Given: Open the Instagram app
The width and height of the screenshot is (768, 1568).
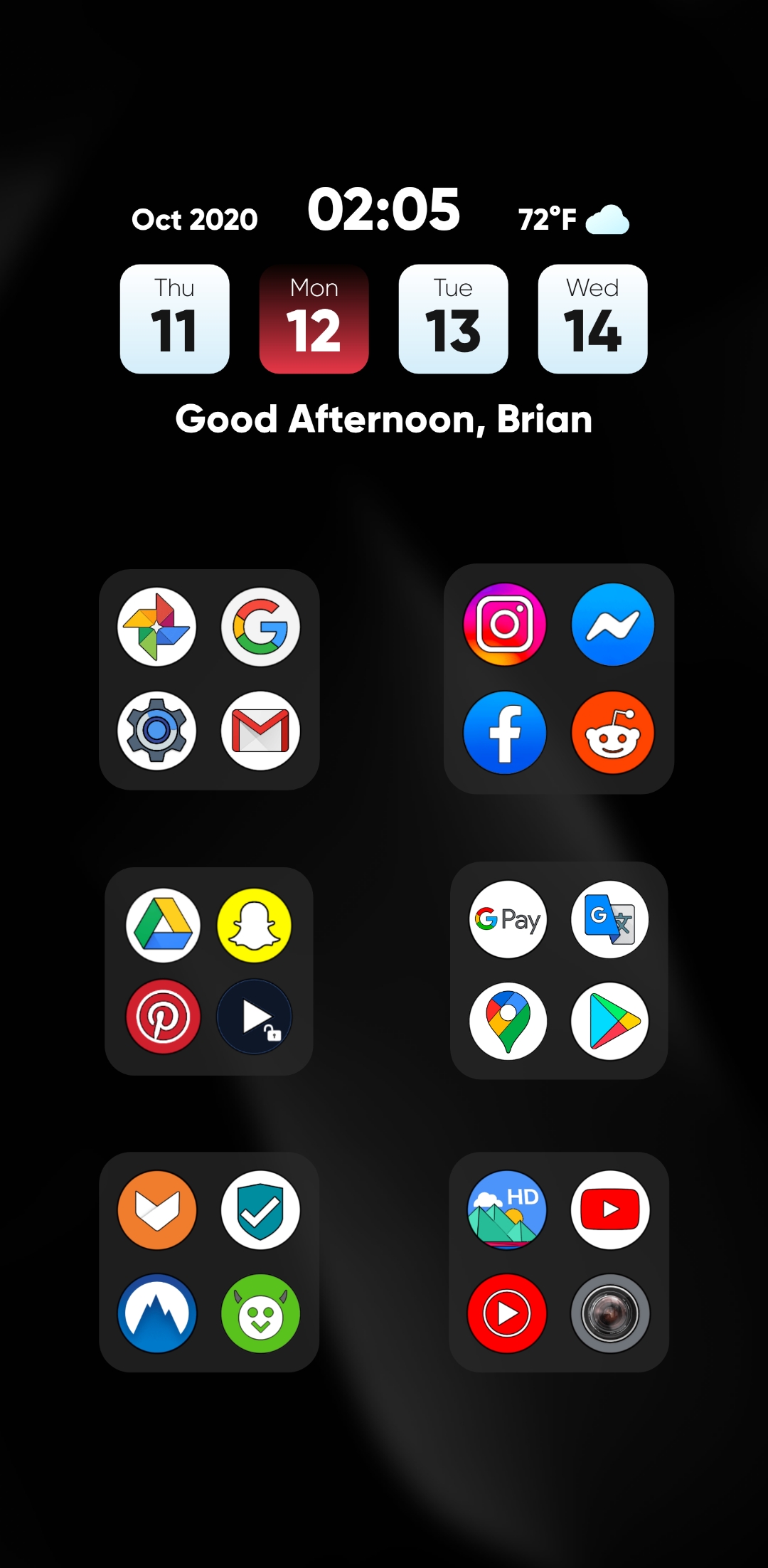Looking at the screenshot, I should point(506,624).
